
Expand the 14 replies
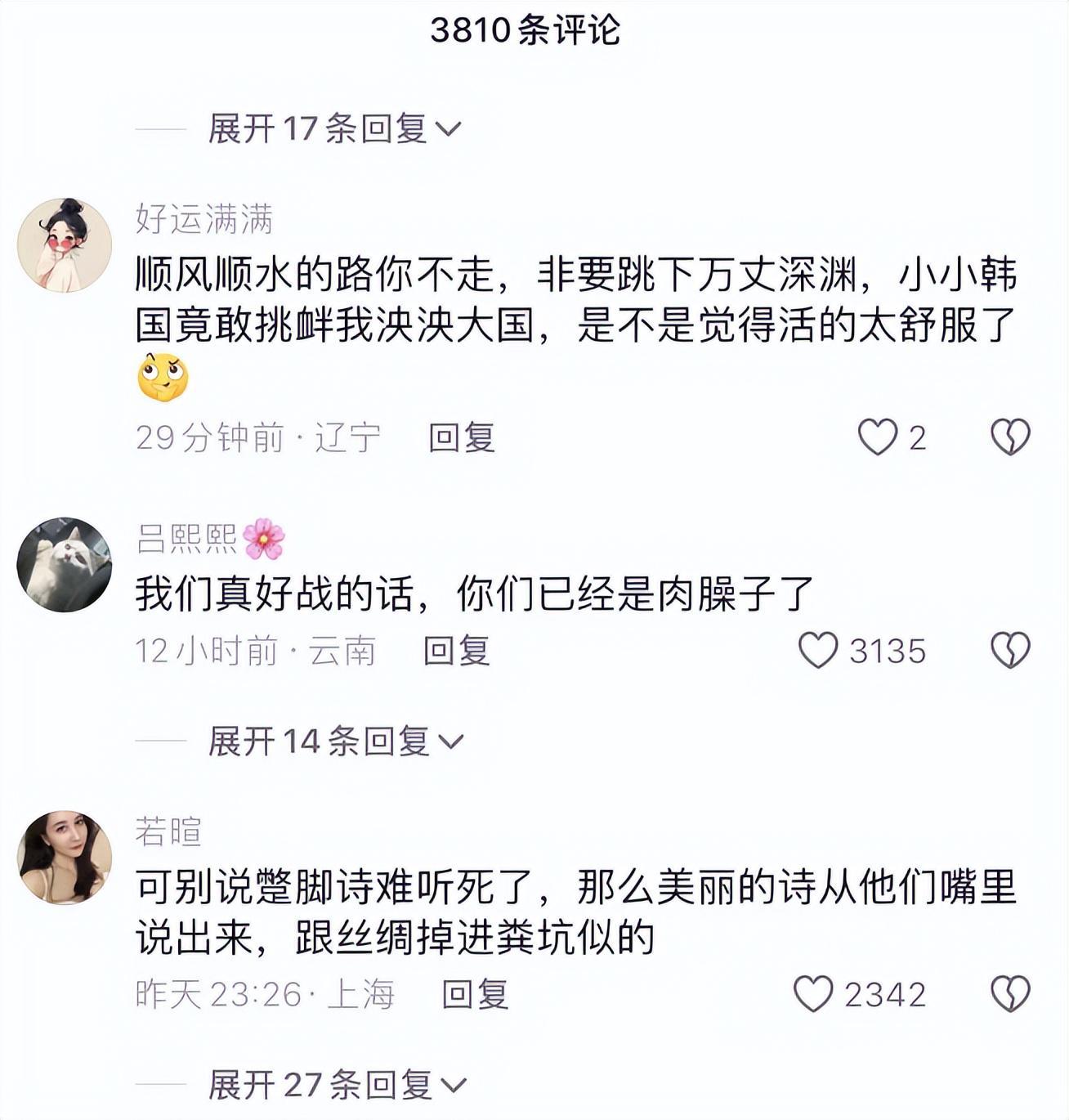point(335,741)
